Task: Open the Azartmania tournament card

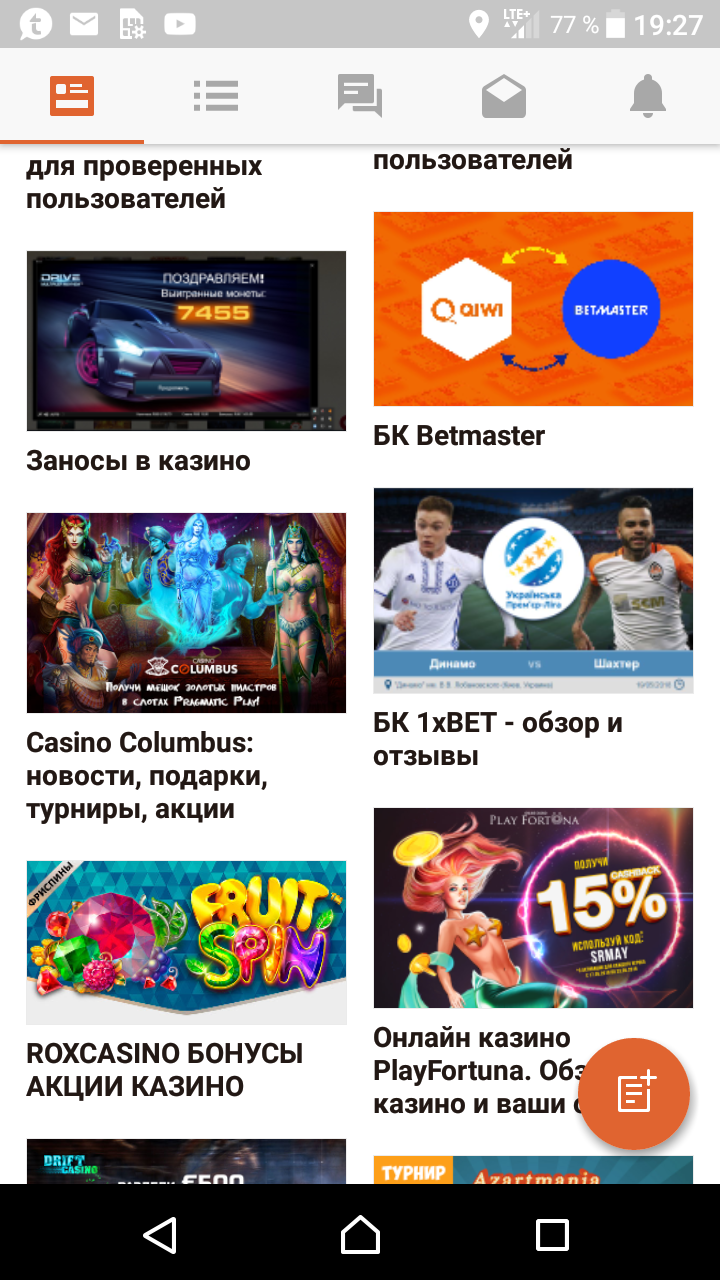Action: tap(533, 1170)
